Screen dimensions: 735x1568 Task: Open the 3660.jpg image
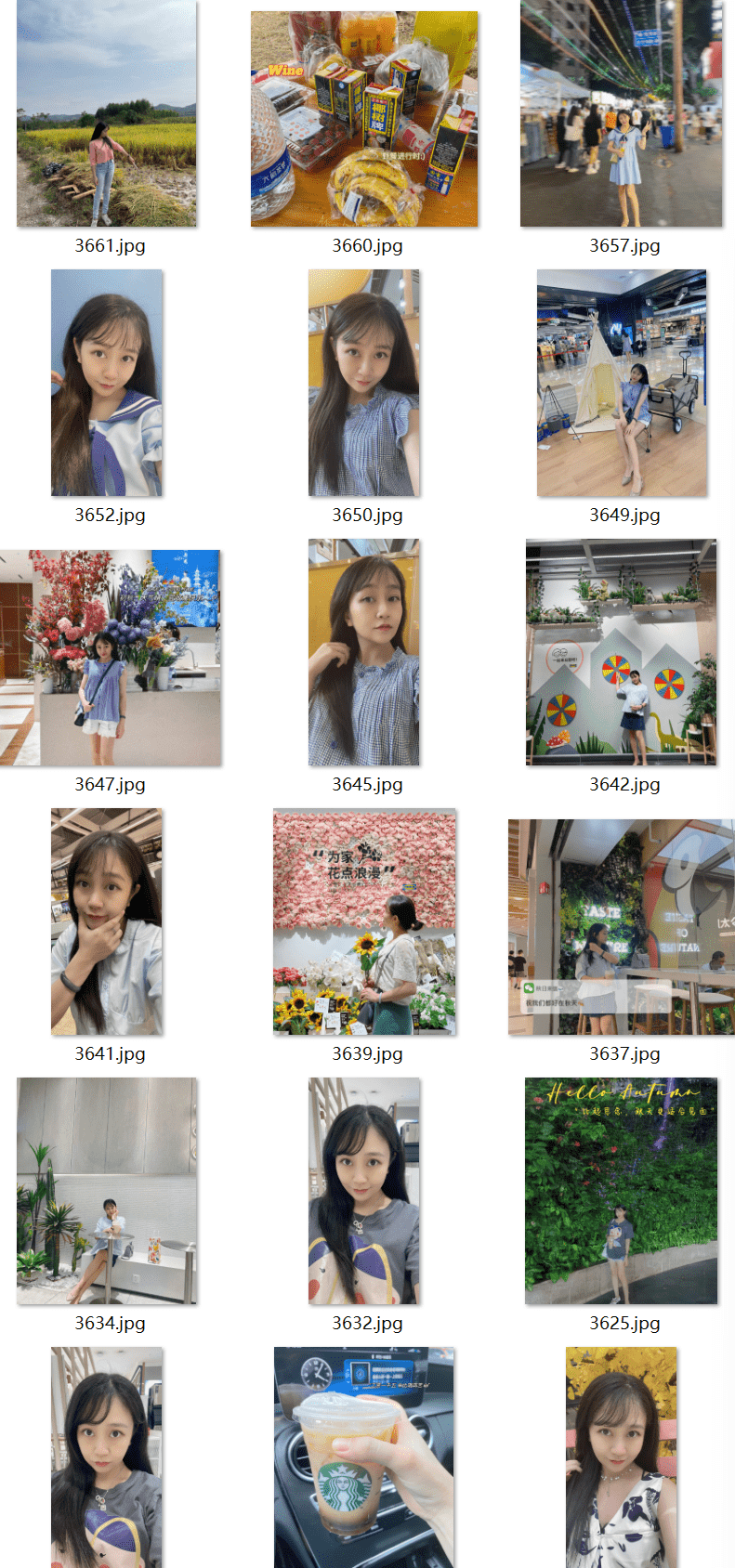point(364,119)
